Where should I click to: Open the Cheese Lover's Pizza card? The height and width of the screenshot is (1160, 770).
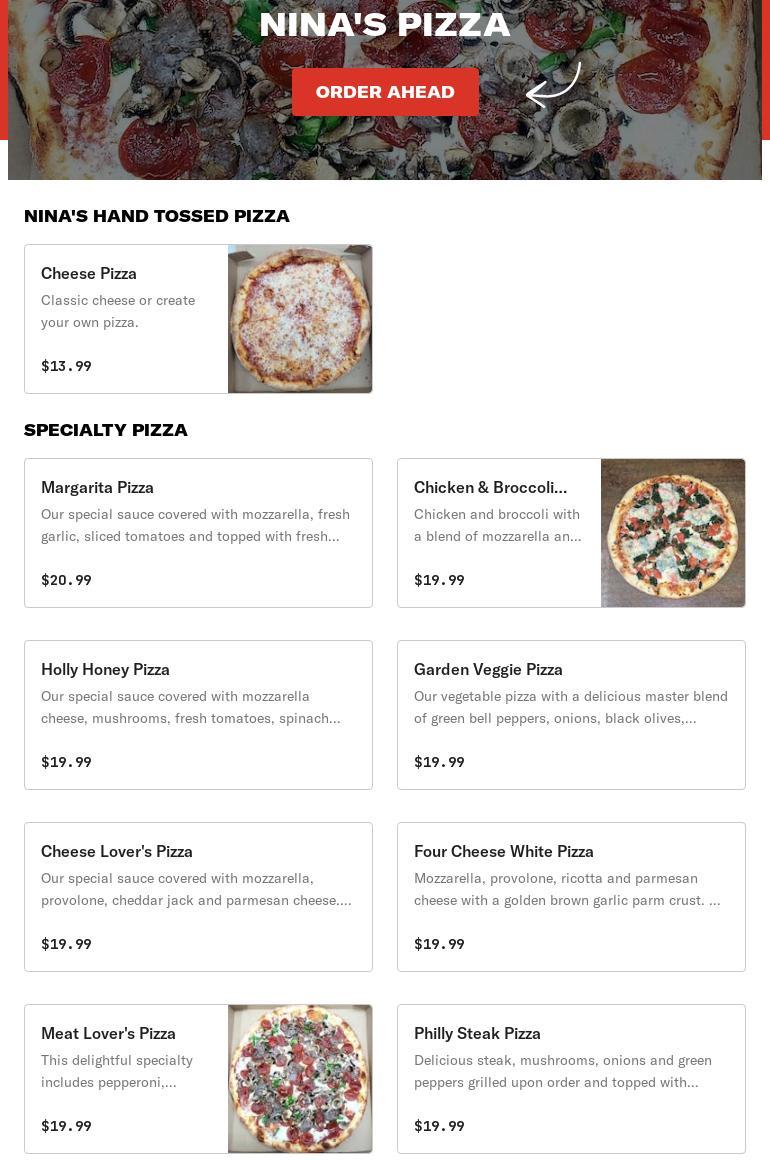(198, 897)
